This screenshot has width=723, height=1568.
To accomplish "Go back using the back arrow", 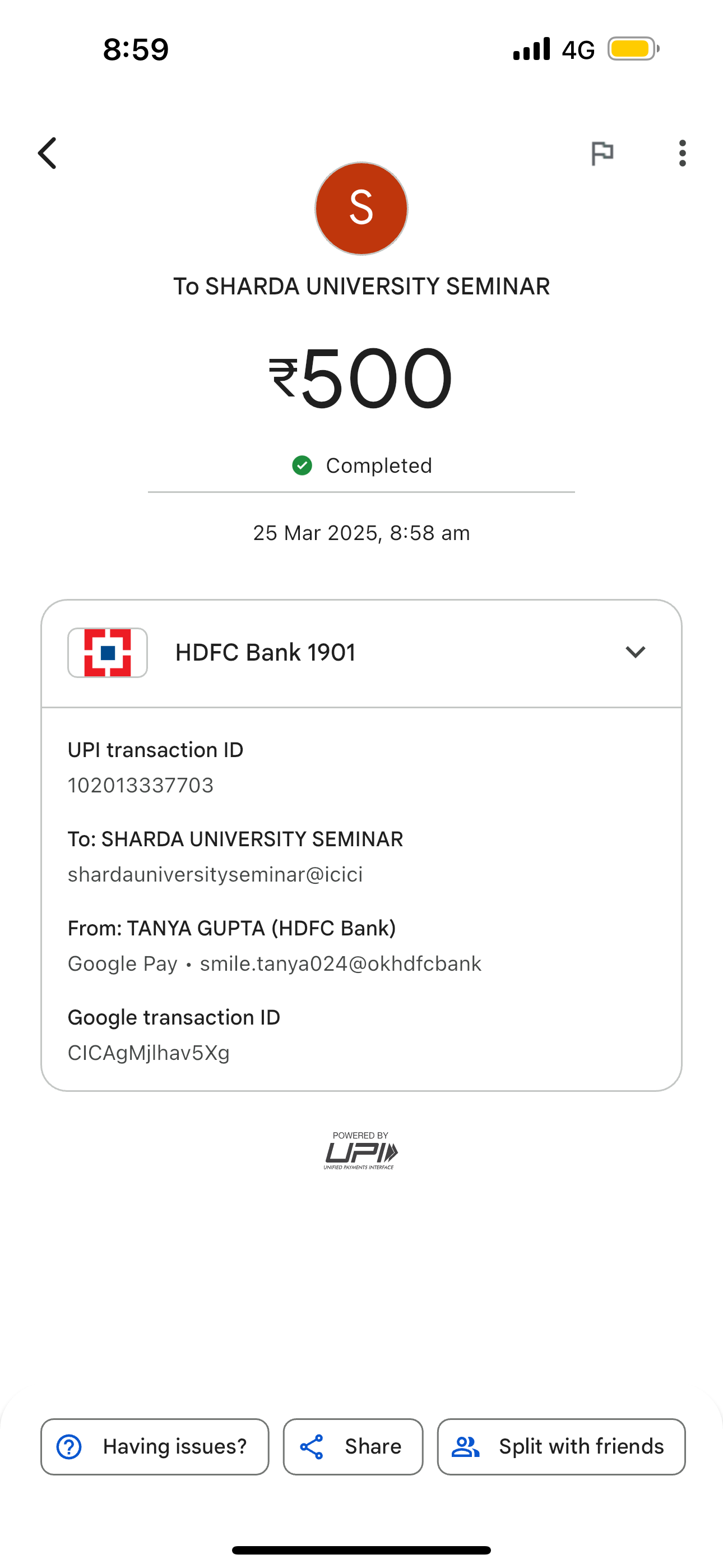I will (x=48, y=153).
